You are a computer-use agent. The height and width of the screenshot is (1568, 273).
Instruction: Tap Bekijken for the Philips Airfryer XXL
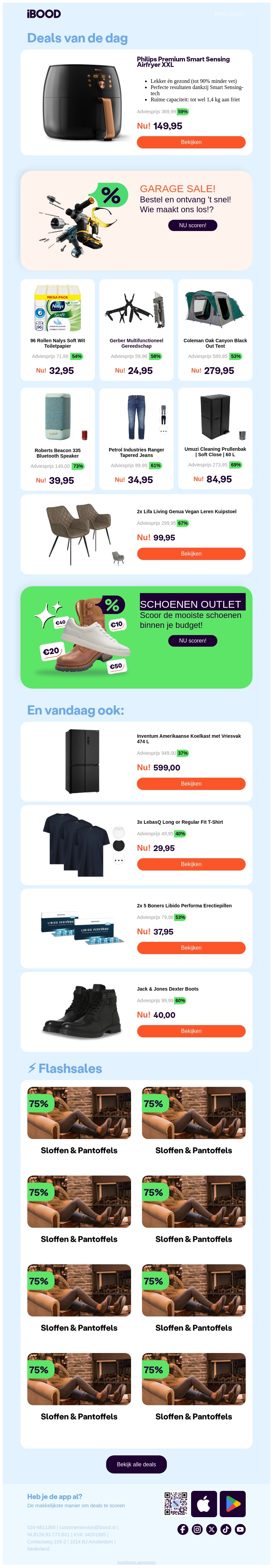pos(191,142)
